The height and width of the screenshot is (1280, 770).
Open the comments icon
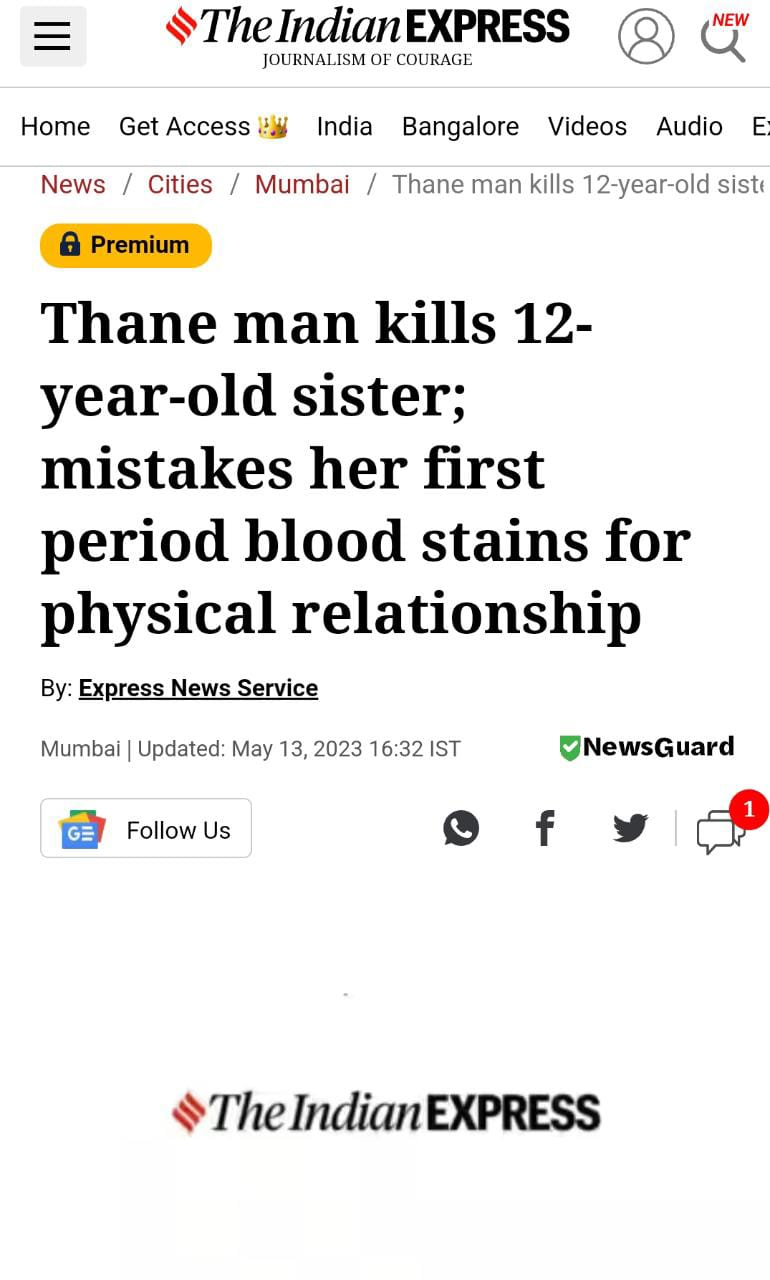point(720,830)
